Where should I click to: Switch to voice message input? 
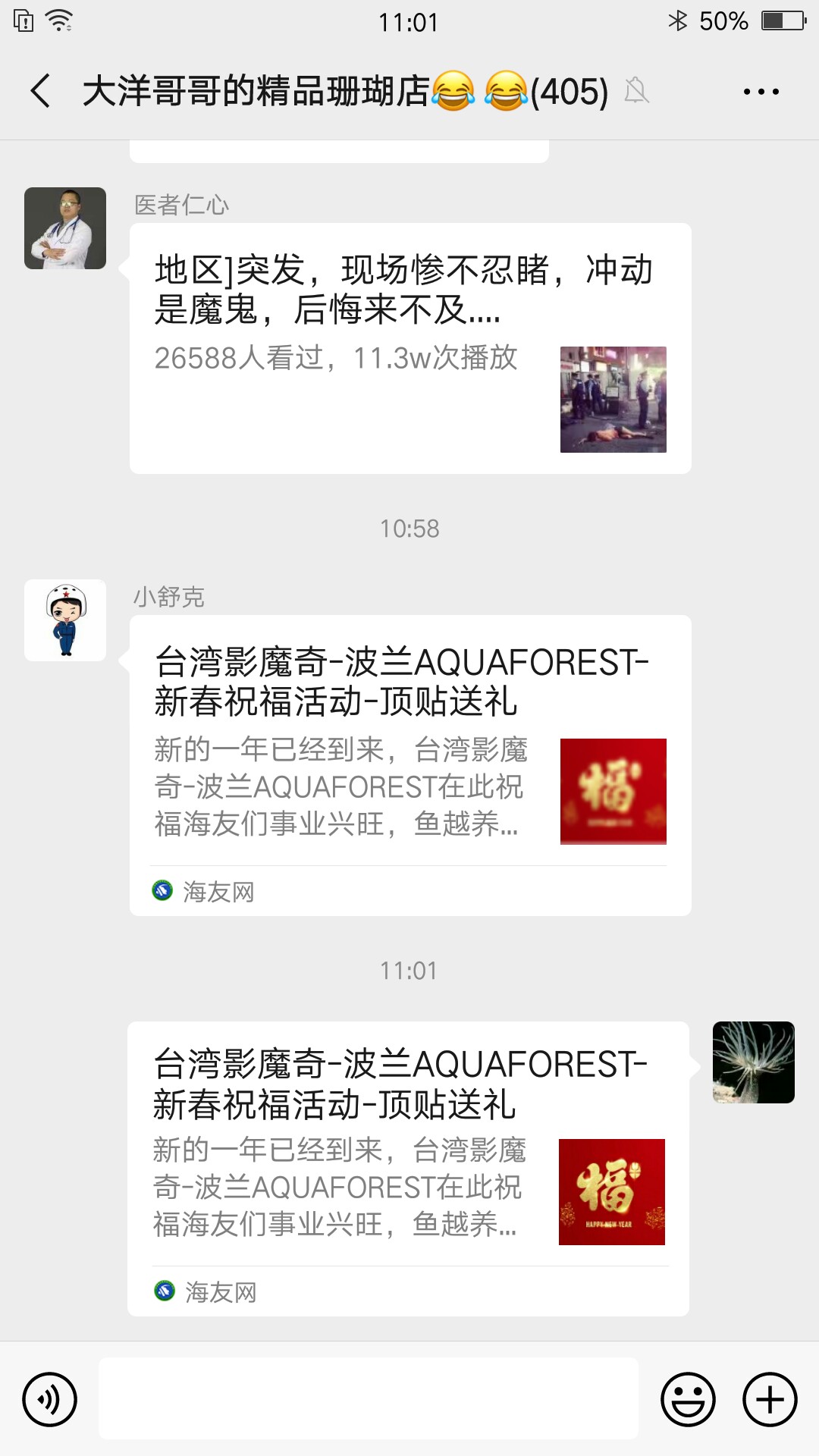50,1399
